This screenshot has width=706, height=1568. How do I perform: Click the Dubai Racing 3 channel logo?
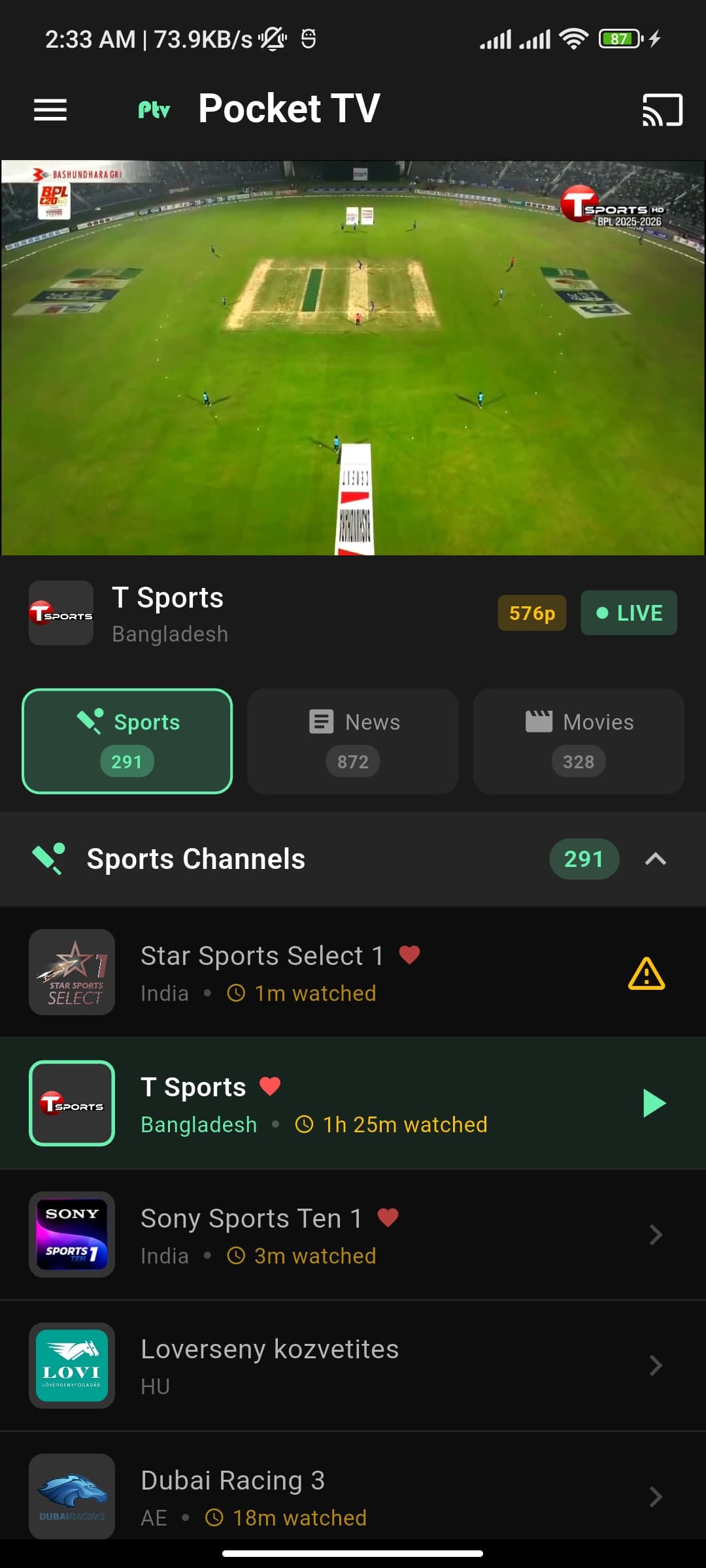[x=72, y=1497]
